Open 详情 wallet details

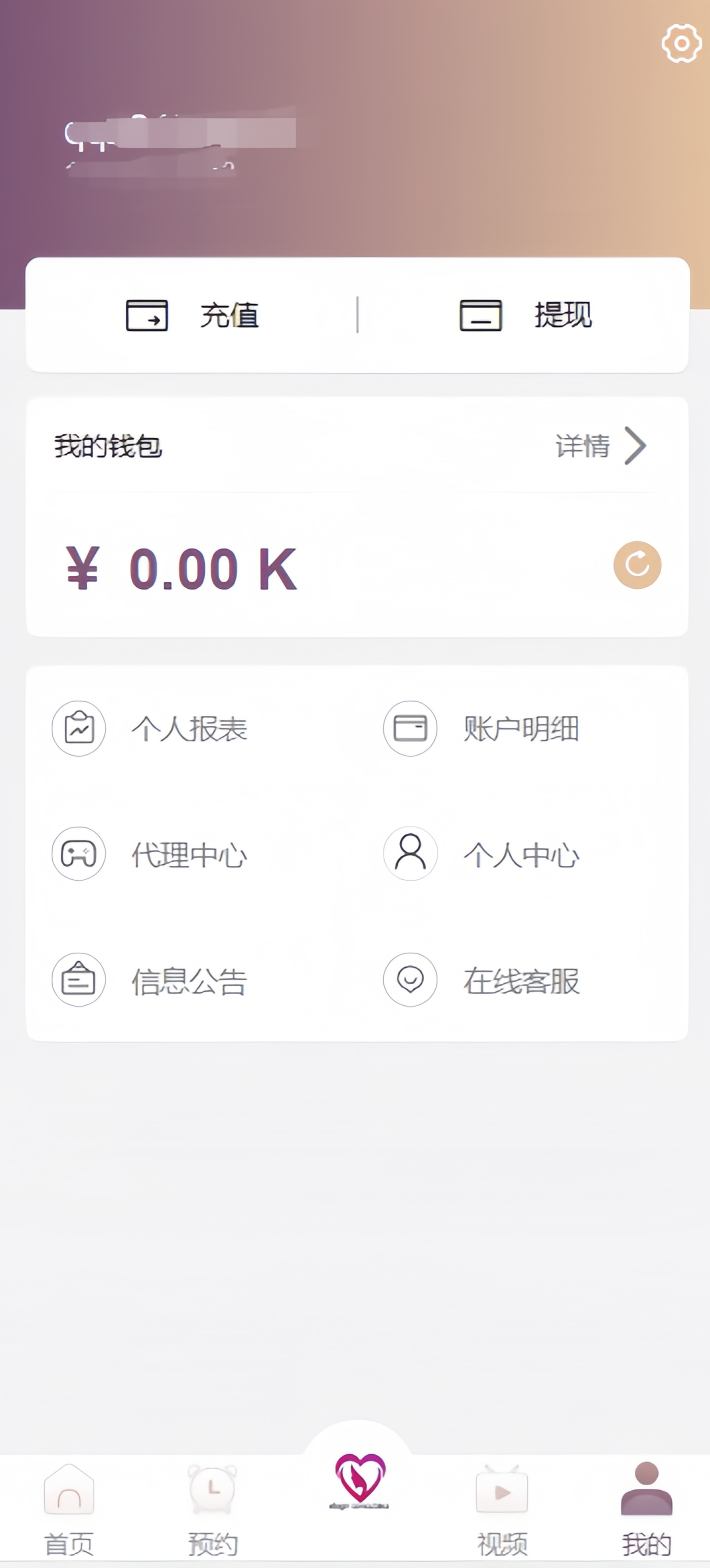pyautogui.click(x=600, y=446)
